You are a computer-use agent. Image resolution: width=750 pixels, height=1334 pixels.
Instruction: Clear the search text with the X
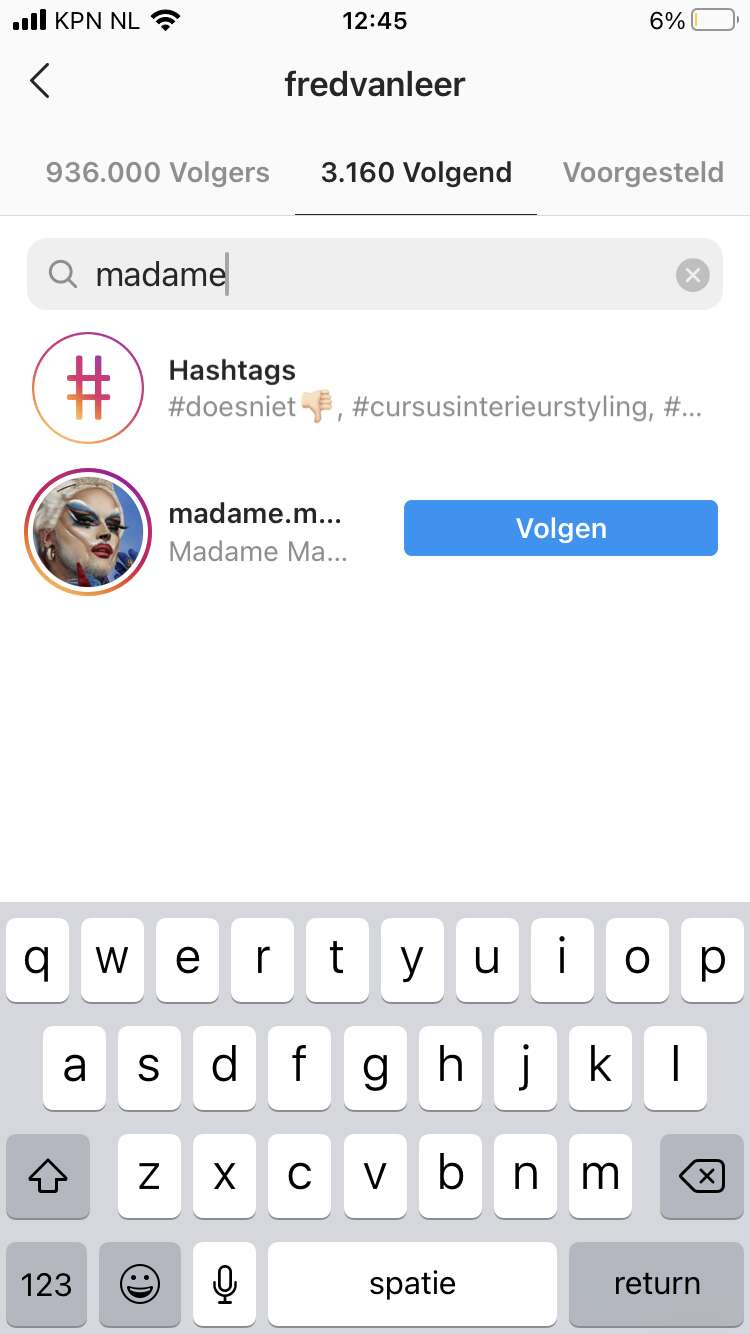point(692,274)
